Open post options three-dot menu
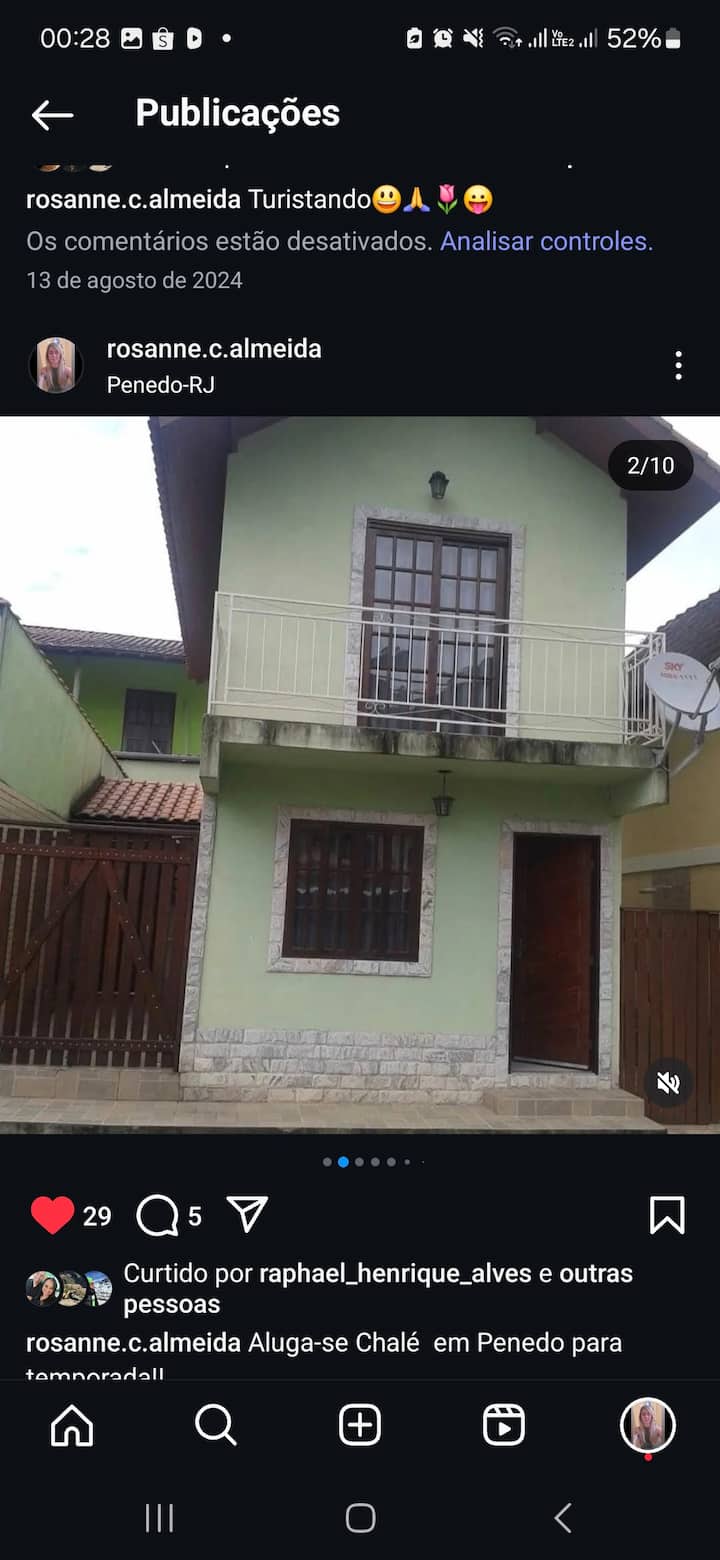Screen dimensions: 720x1560 click(x=678, y=365)
